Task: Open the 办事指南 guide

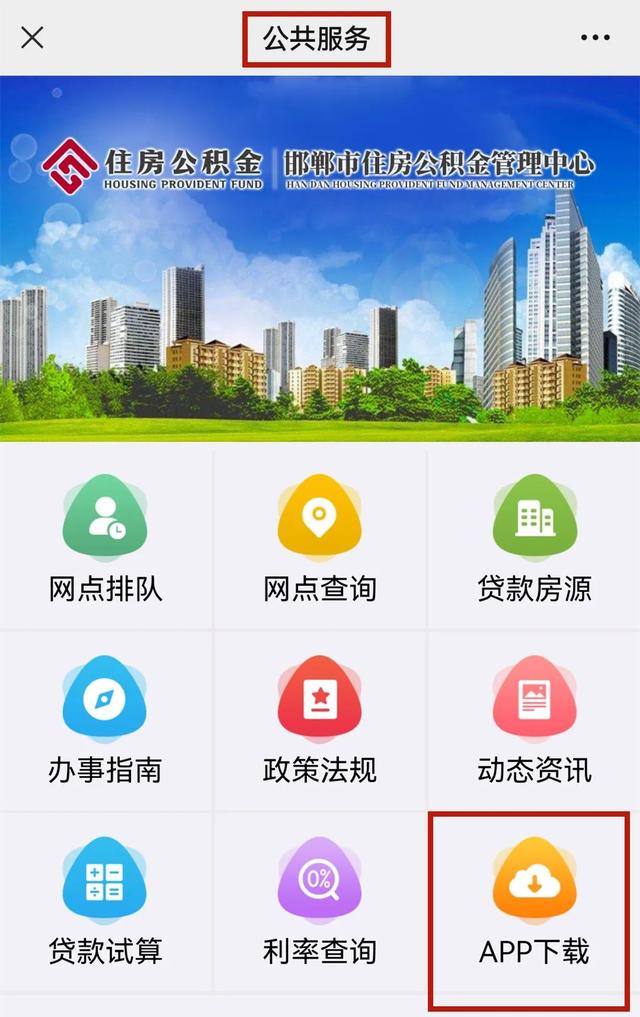Action: 105,722
